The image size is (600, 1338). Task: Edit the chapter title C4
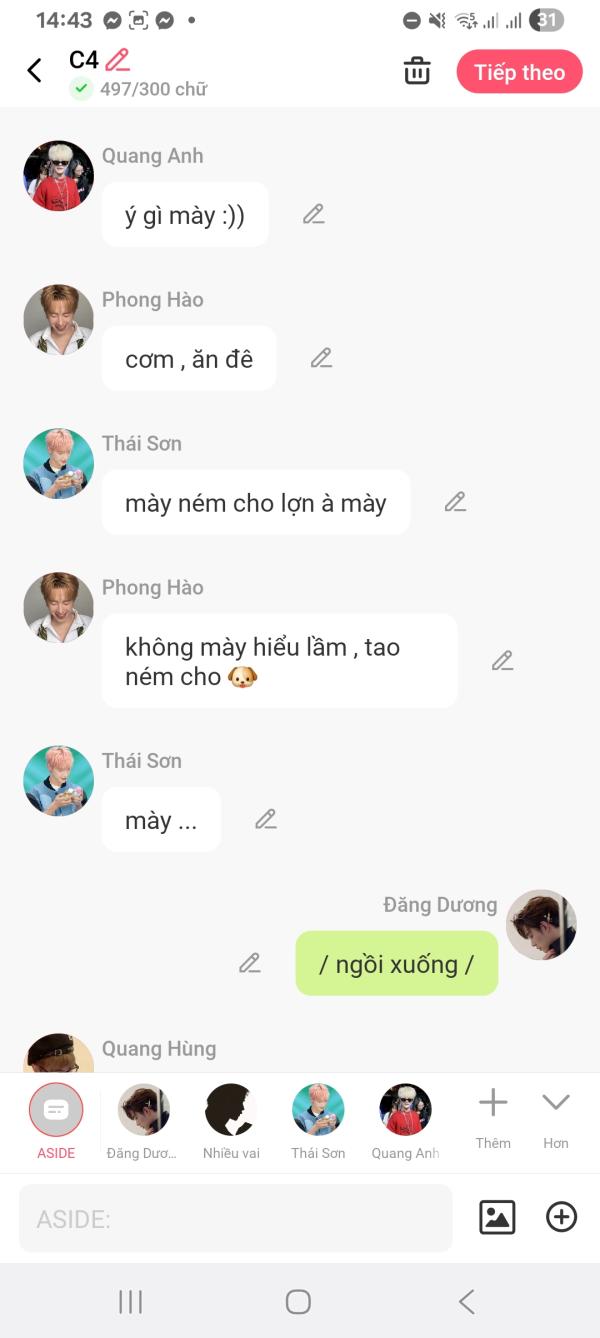click(x=118, y=60)
